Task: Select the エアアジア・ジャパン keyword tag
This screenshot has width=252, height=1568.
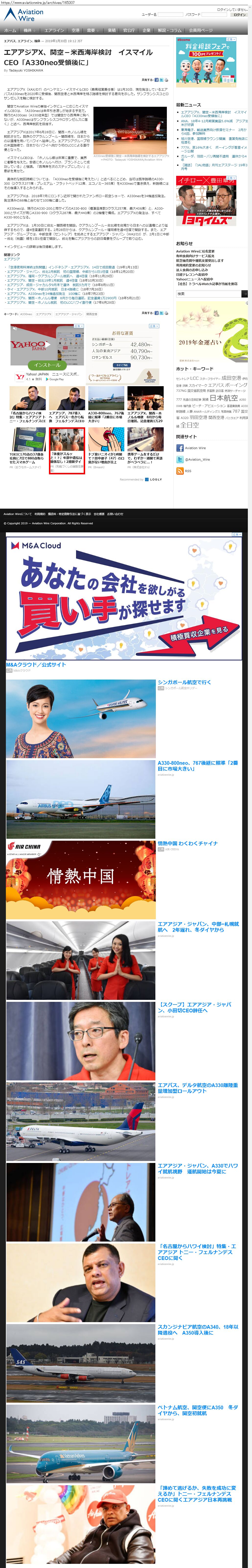Action: pyautogui.click(x=68, y=314)
